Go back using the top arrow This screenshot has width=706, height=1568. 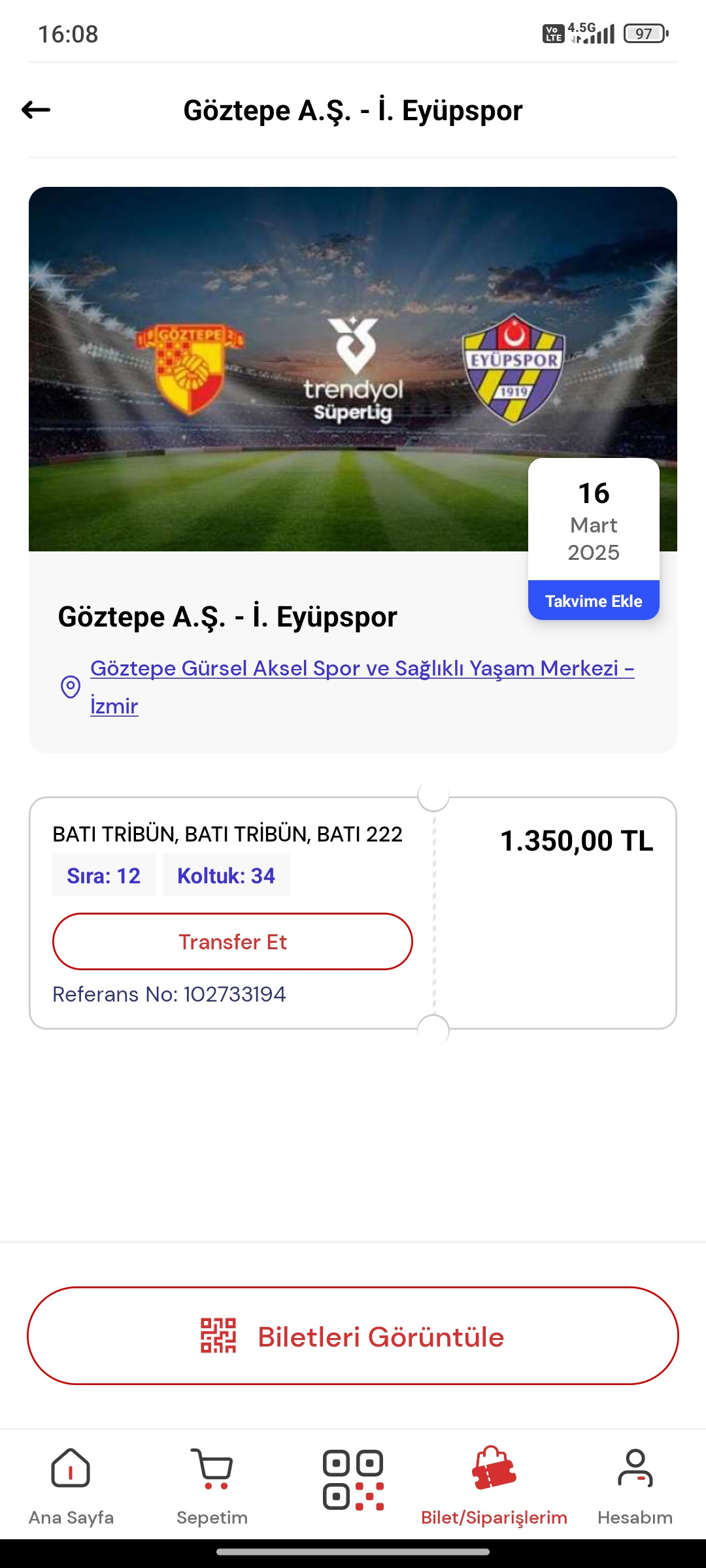[x=36, y=110]
